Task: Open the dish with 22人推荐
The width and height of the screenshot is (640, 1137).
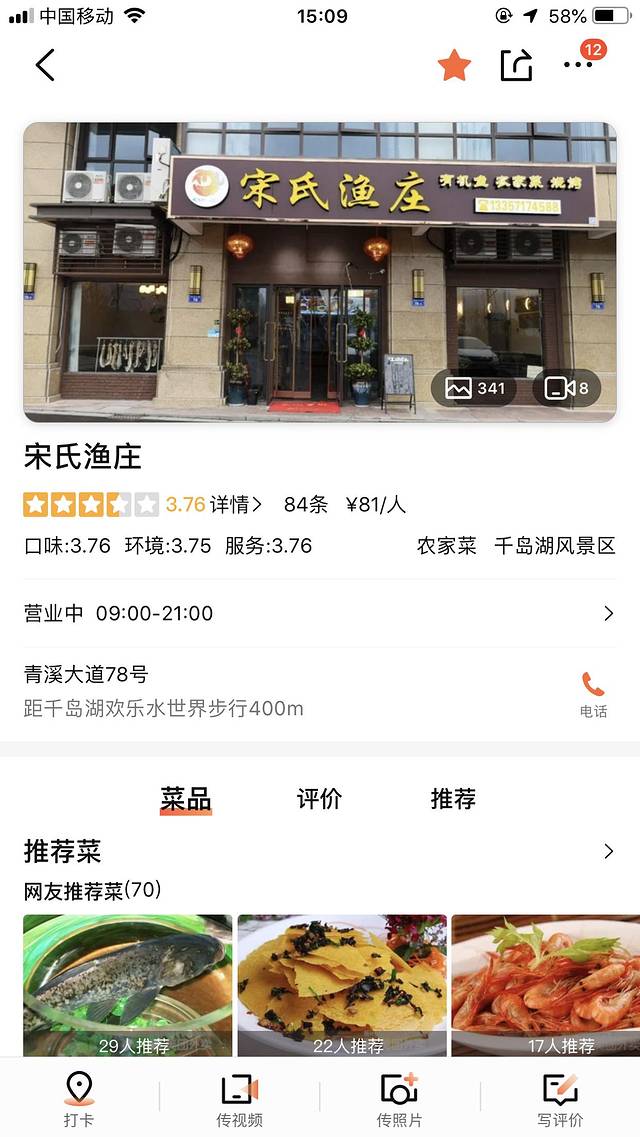Action: click(342, 985)
